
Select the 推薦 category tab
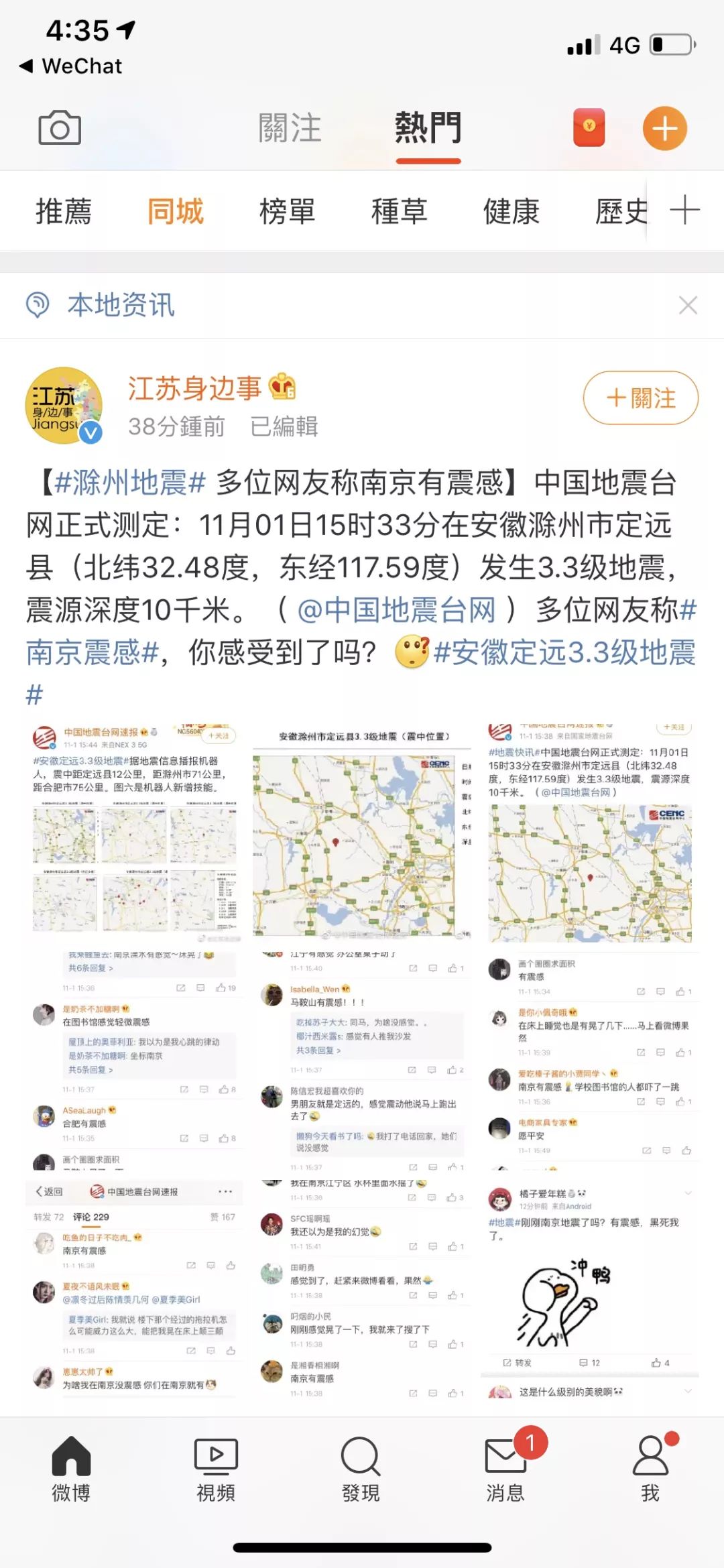pos(64,212)
